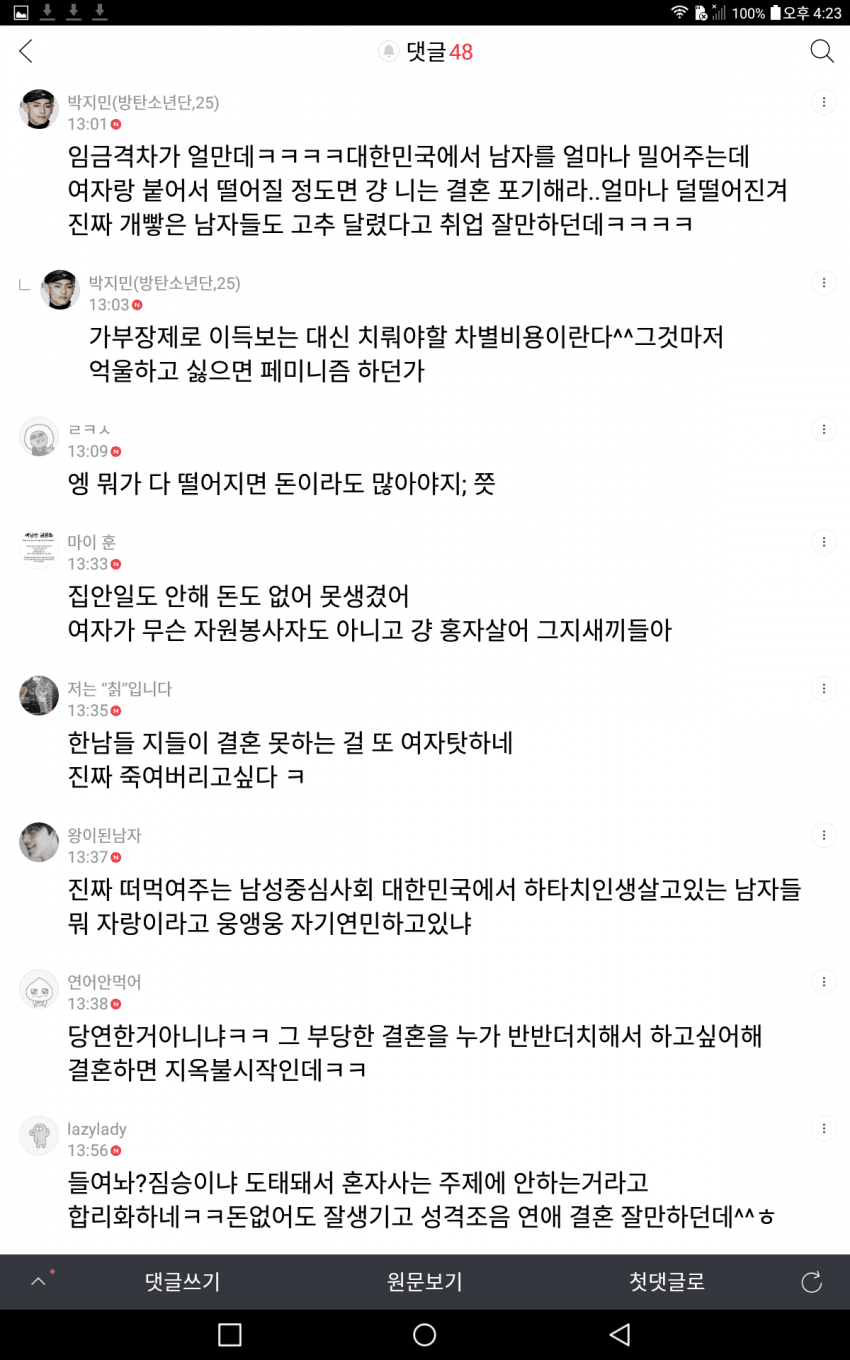Screen dimensions: 850x1360
Task: Go back using the top-left arrow
Action: (26, 51)
